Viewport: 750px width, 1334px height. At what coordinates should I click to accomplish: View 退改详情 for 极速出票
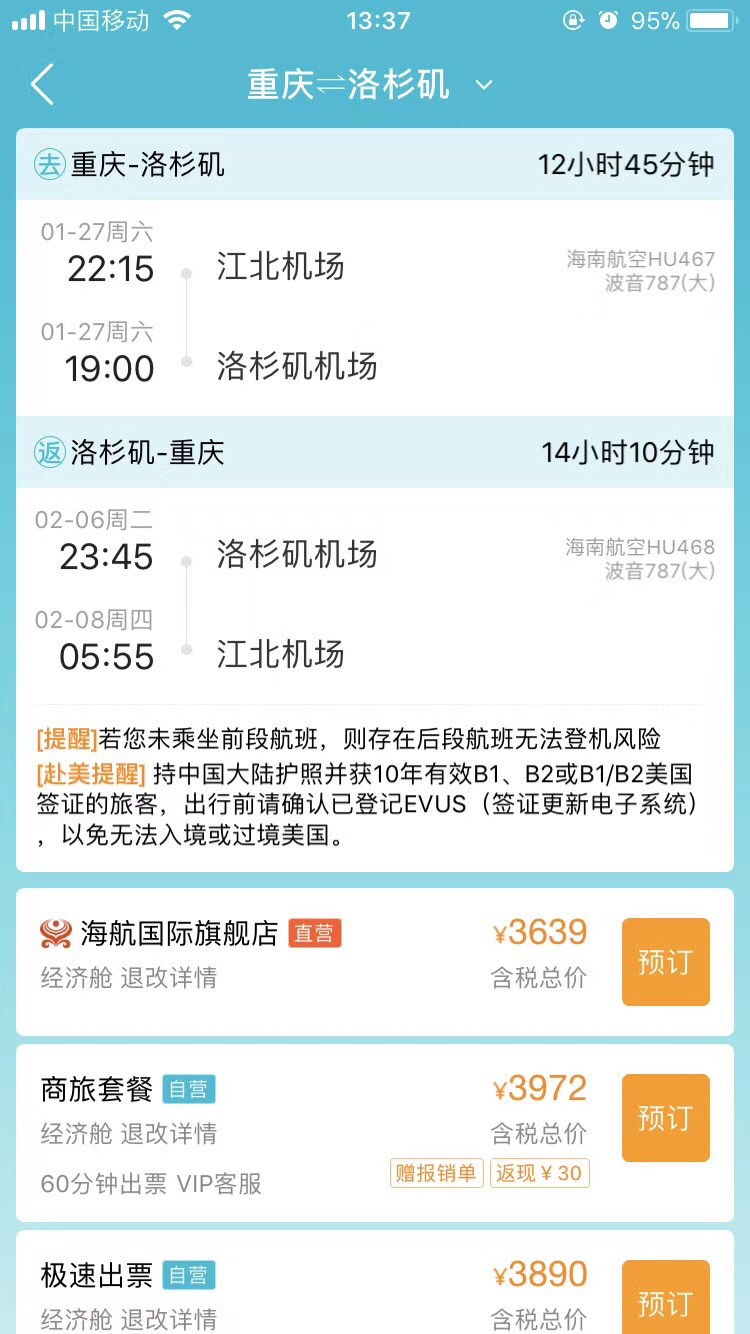click(168, 1318)
